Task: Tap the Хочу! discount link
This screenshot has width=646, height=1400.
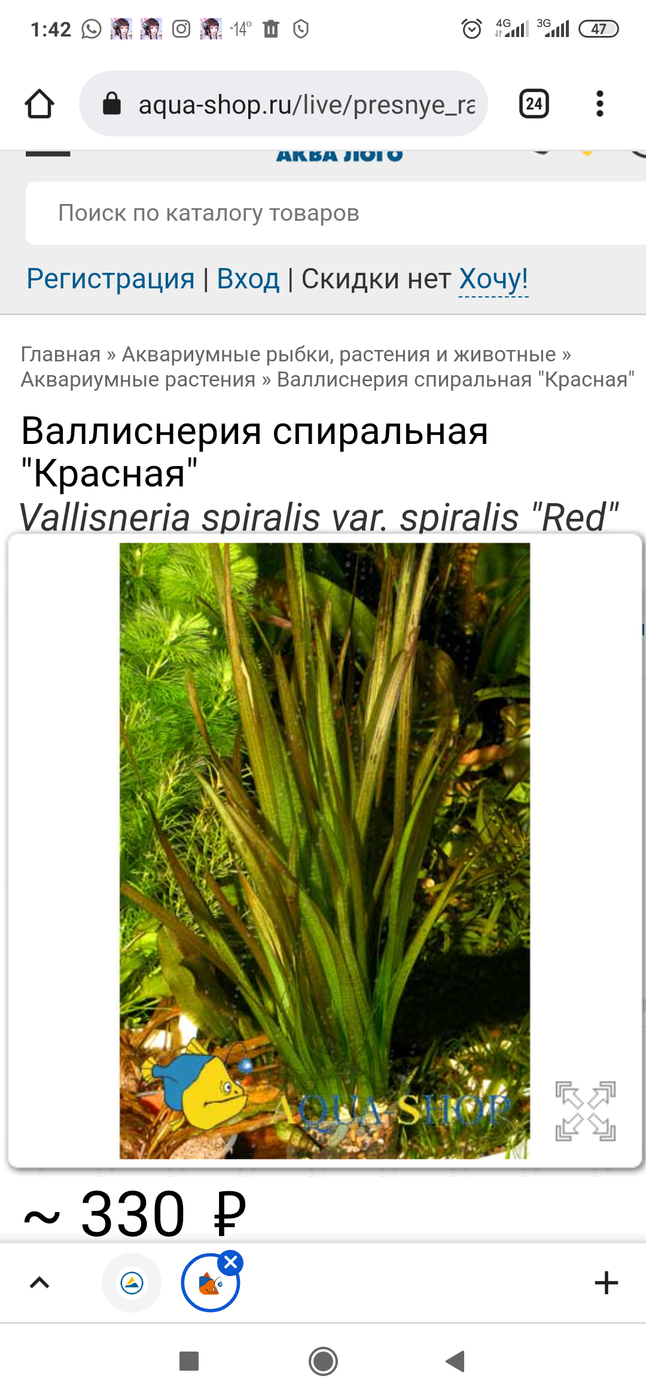Action: tap(493, 279)
